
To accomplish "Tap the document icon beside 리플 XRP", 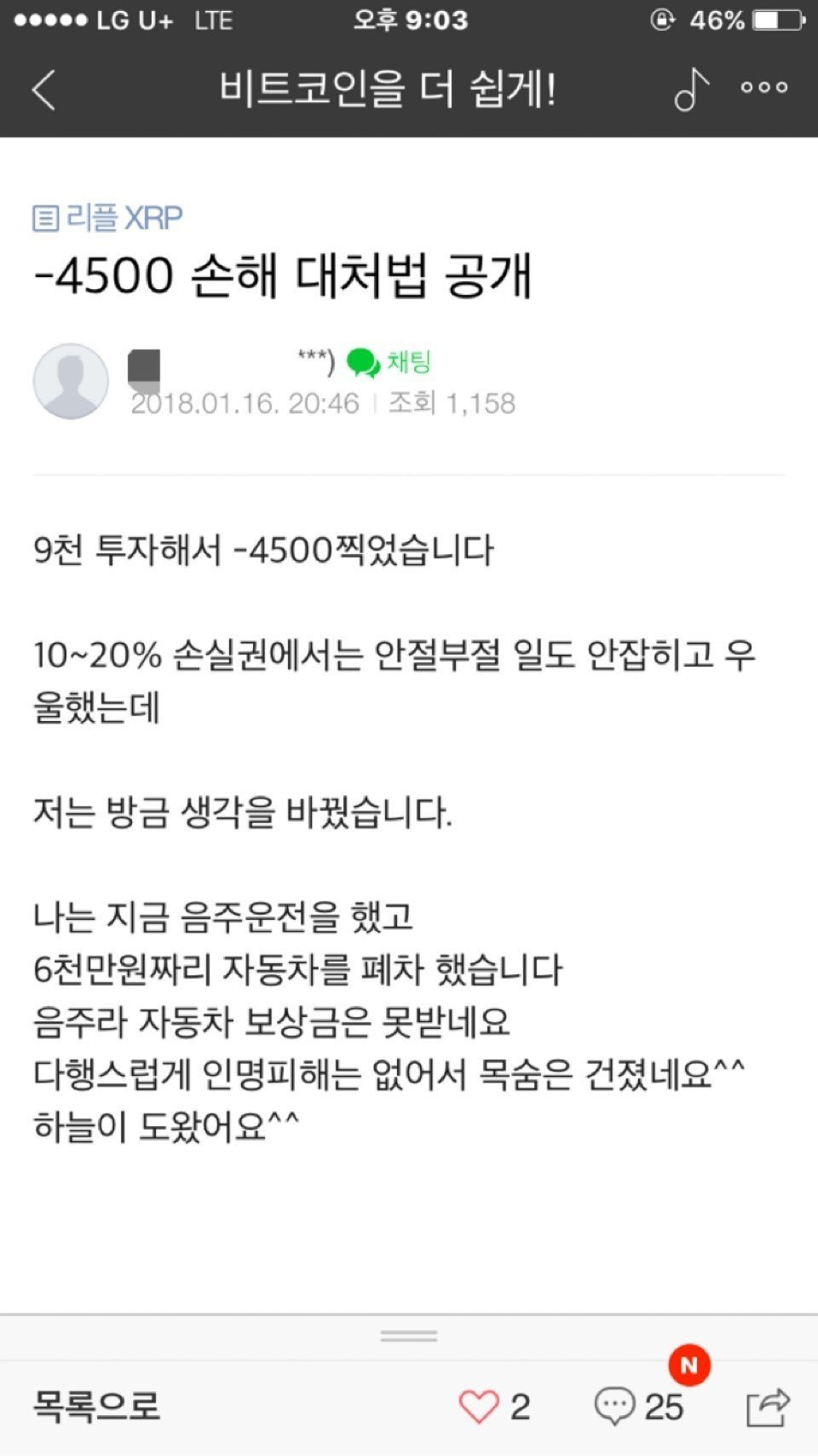I will pos(47,218).
